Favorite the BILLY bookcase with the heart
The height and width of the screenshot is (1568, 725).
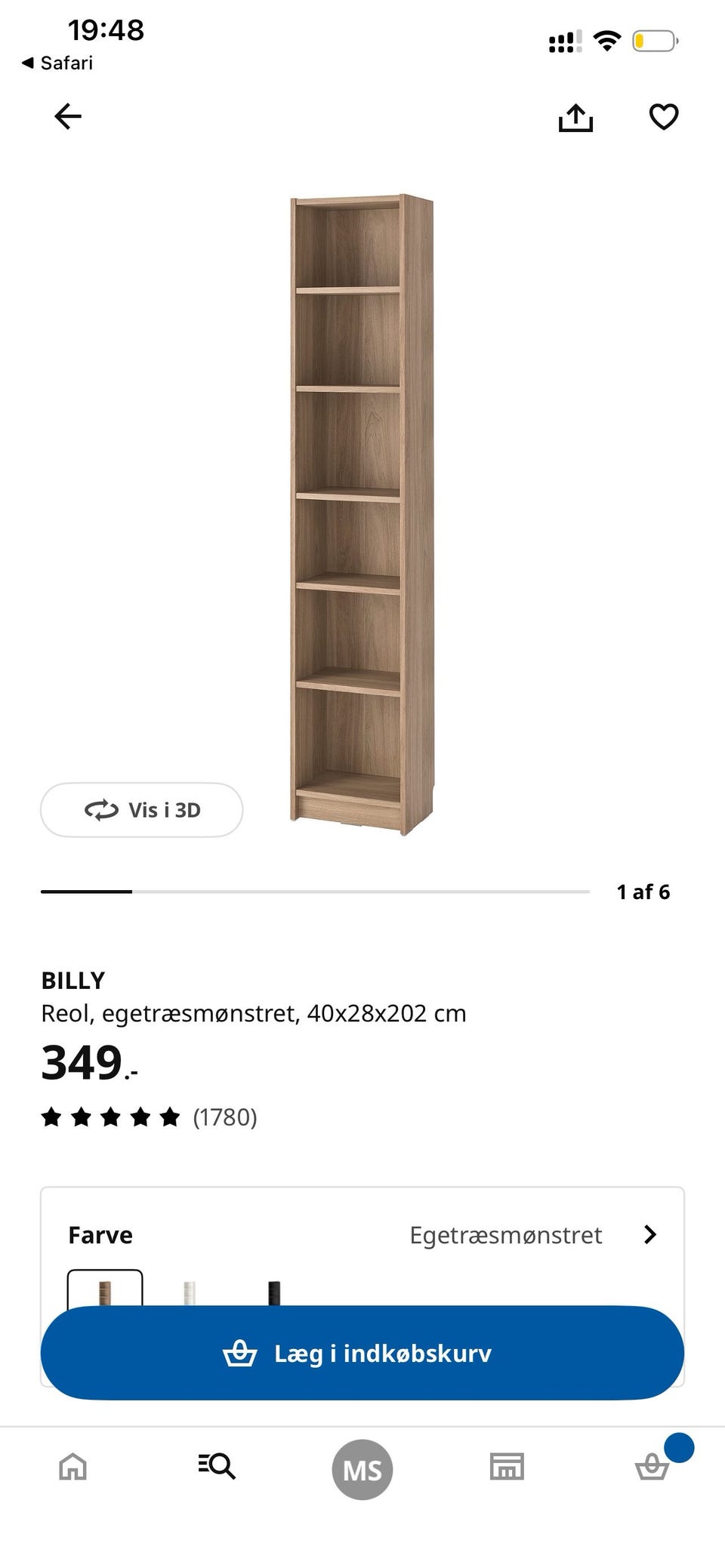tap(663, 116)
